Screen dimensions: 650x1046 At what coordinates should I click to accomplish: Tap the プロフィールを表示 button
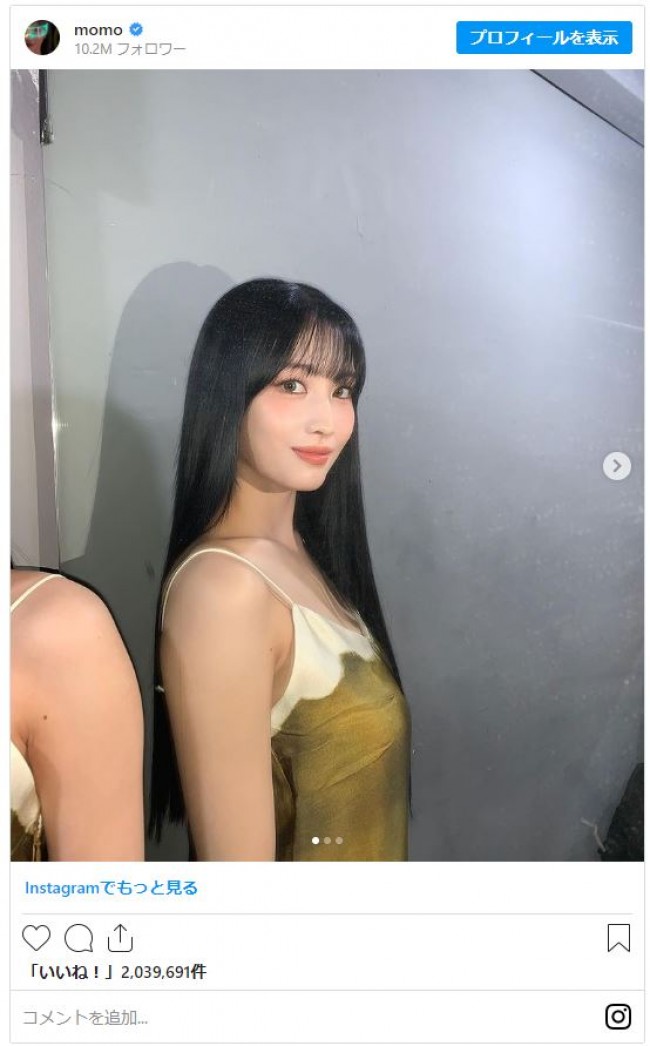[x=544, y=38]
